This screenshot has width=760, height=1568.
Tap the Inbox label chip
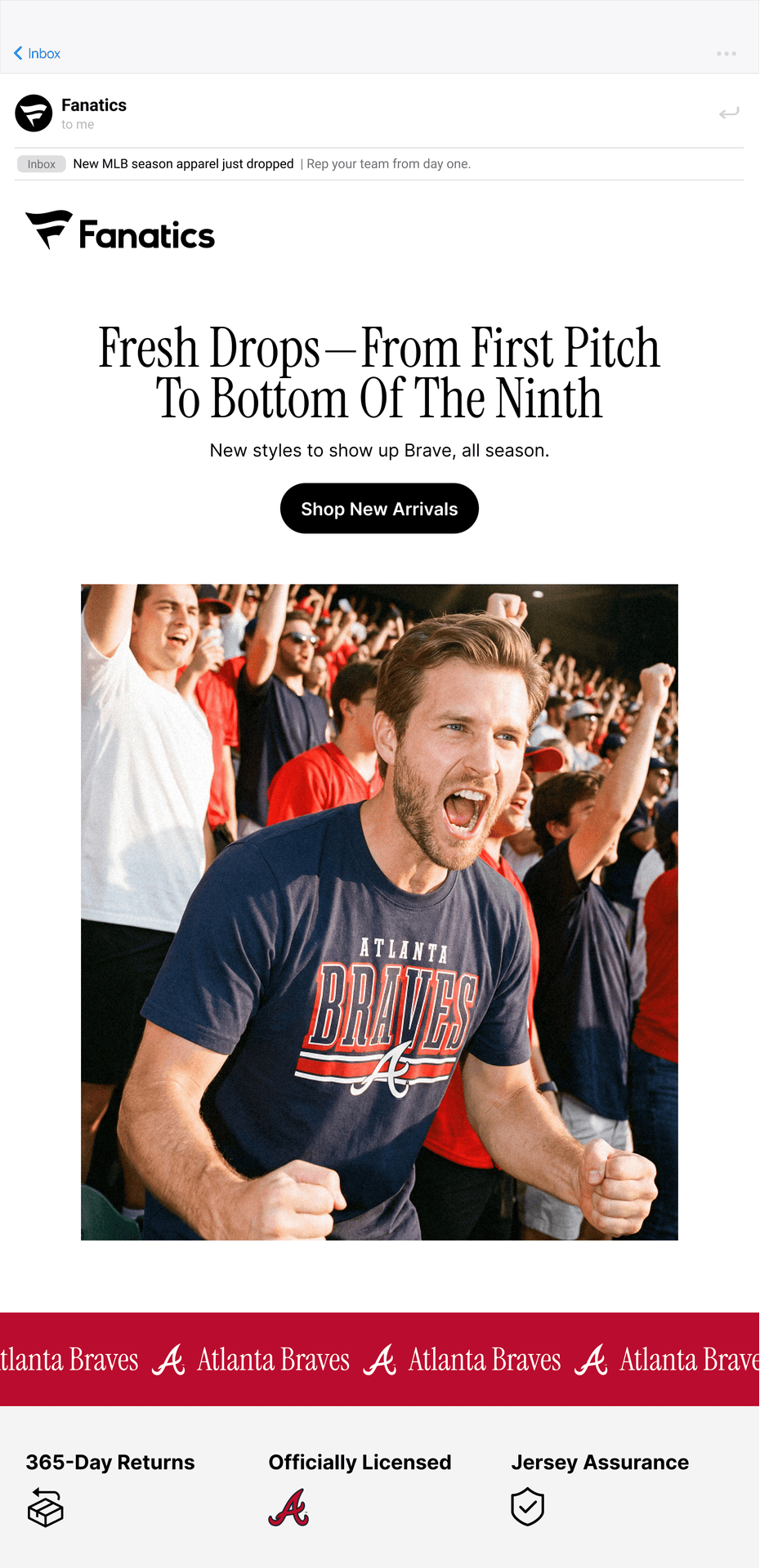(x=41, y=164)
